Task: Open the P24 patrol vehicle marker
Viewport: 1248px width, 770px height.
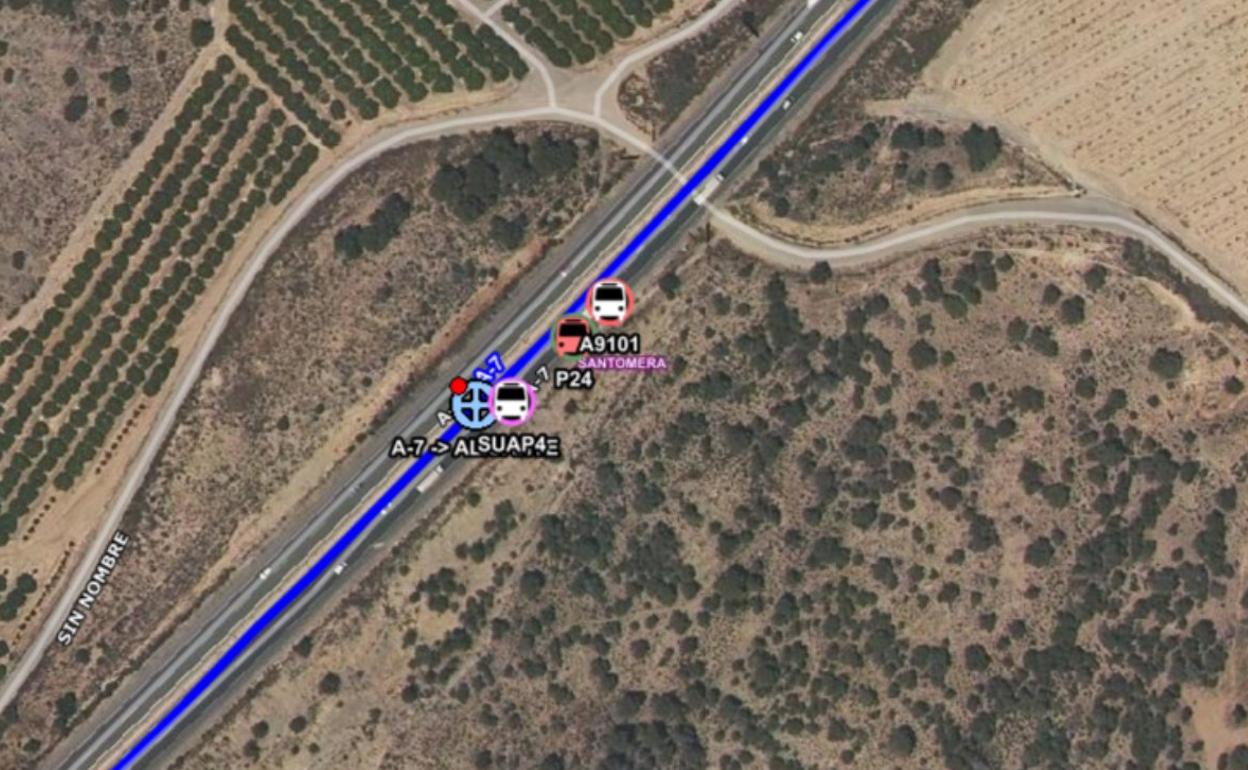Action: (573, 337)
